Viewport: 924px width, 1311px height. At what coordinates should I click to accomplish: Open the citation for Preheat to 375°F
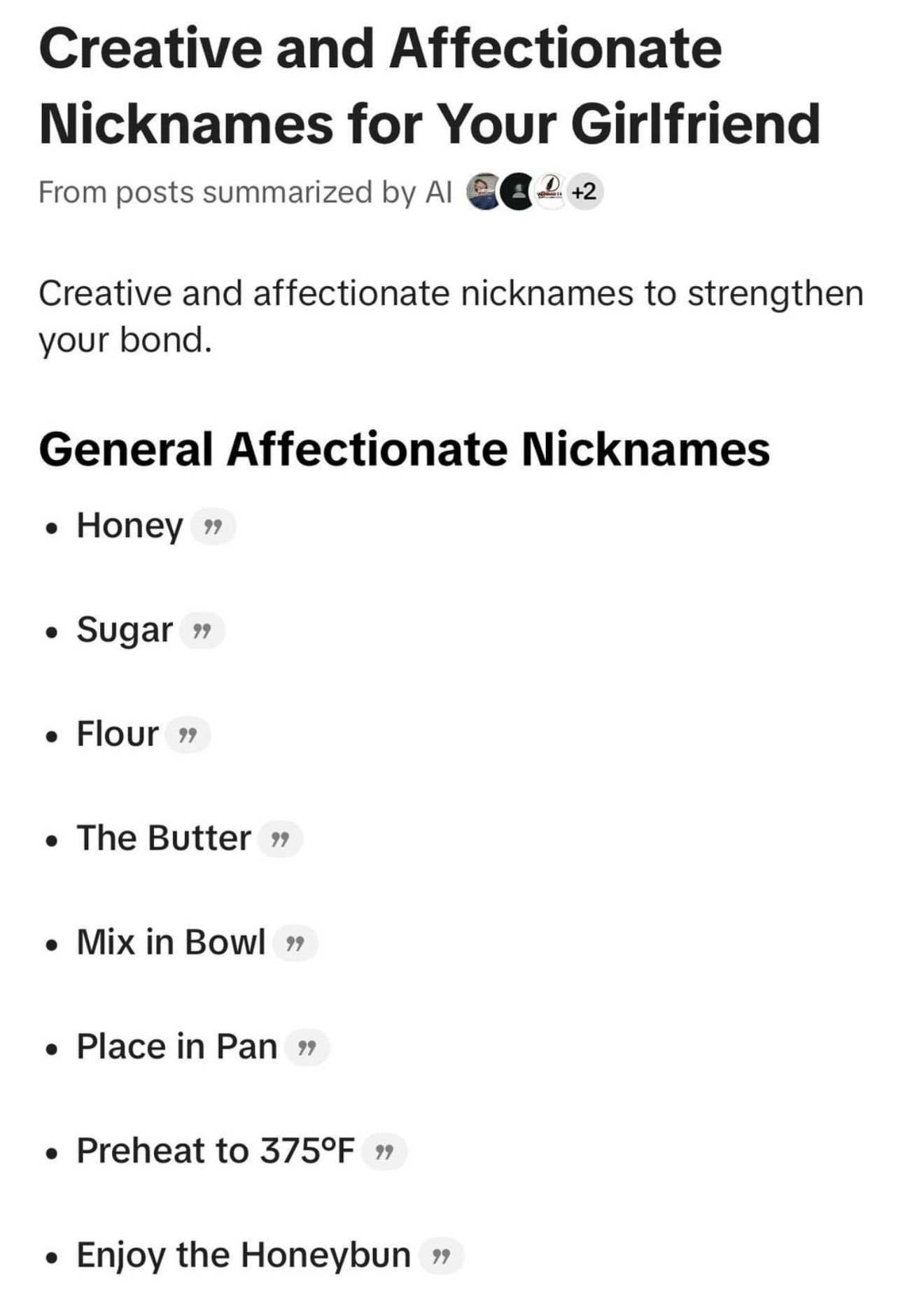[384, 1152]
